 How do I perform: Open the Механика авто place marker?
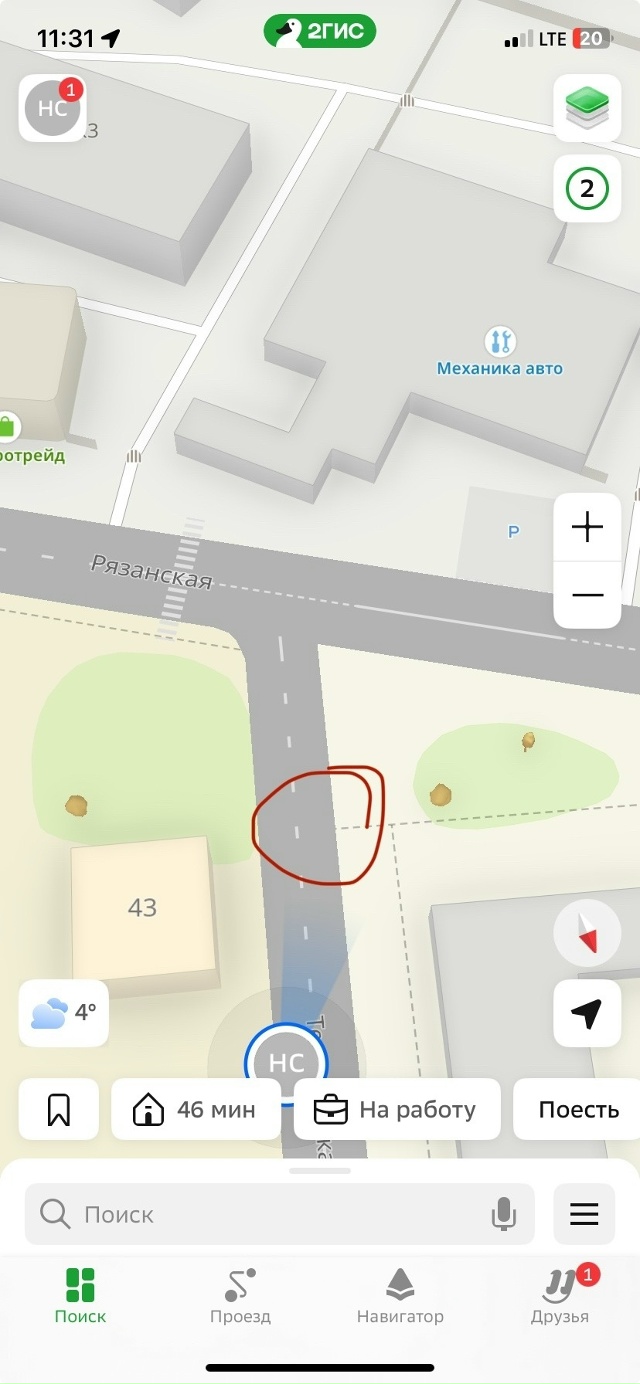coord(500,343)
